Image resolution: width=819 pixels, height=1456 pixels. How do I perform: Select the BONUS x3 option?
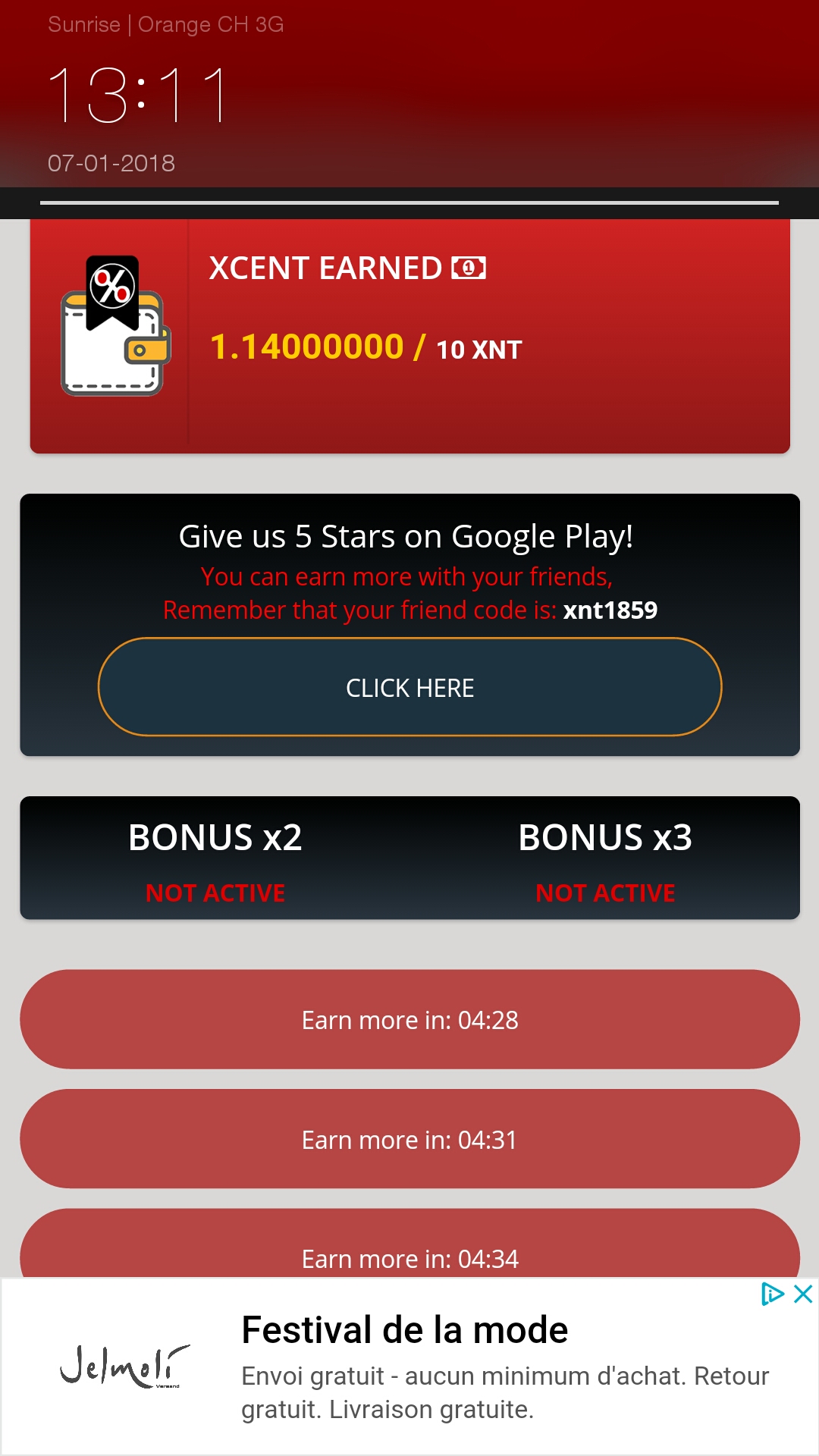(x=605, y=858)
